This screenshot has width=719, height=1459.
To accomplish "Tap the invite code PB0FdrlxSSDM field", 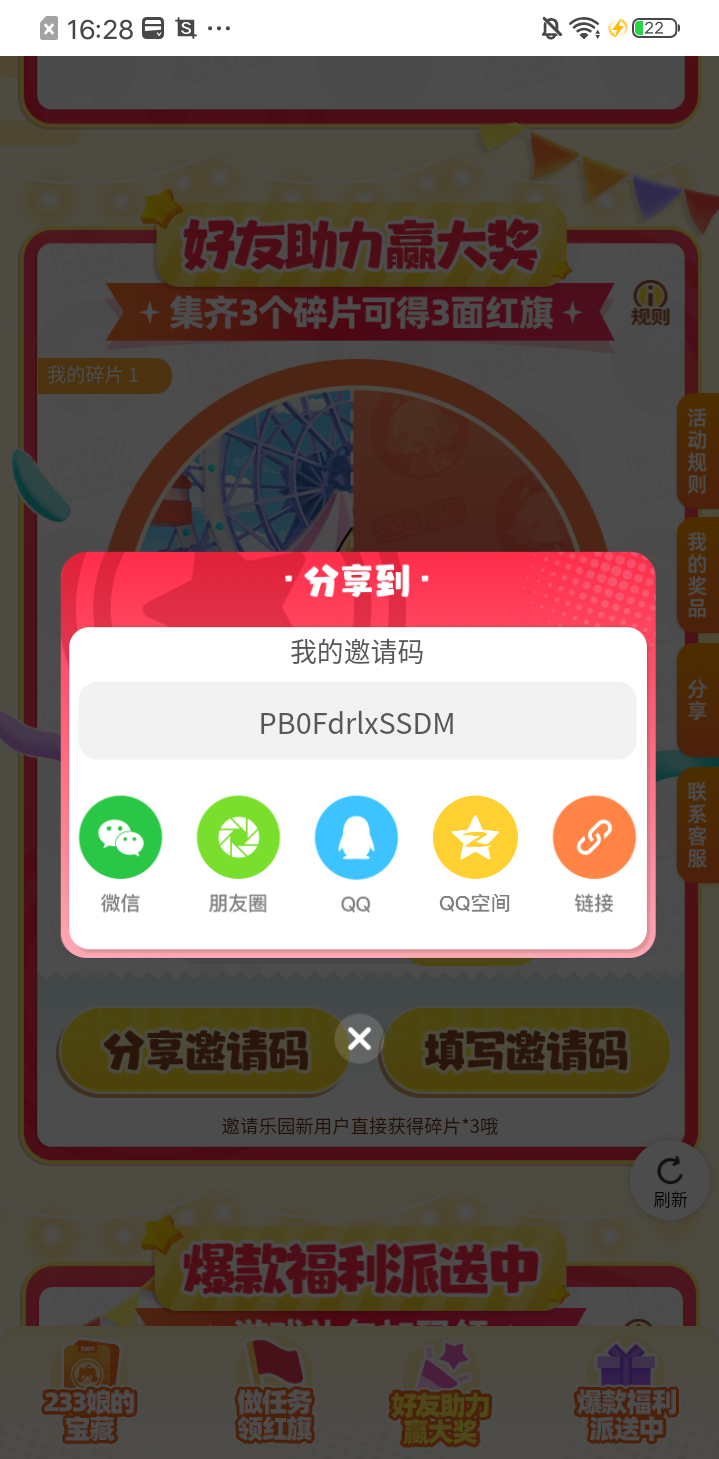I will [x=357, y=722].
